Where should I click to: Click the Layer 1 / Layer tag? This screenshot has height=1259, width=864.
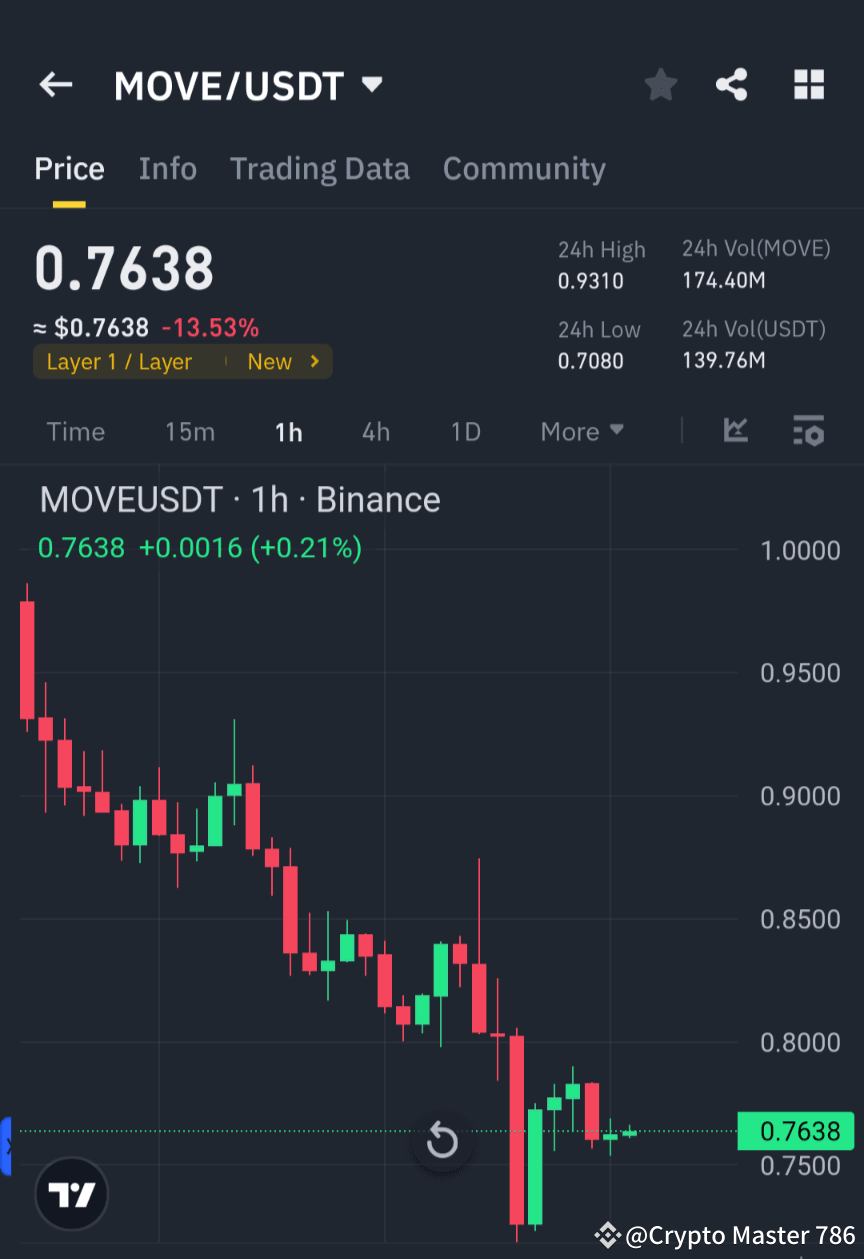pos(119,361)
